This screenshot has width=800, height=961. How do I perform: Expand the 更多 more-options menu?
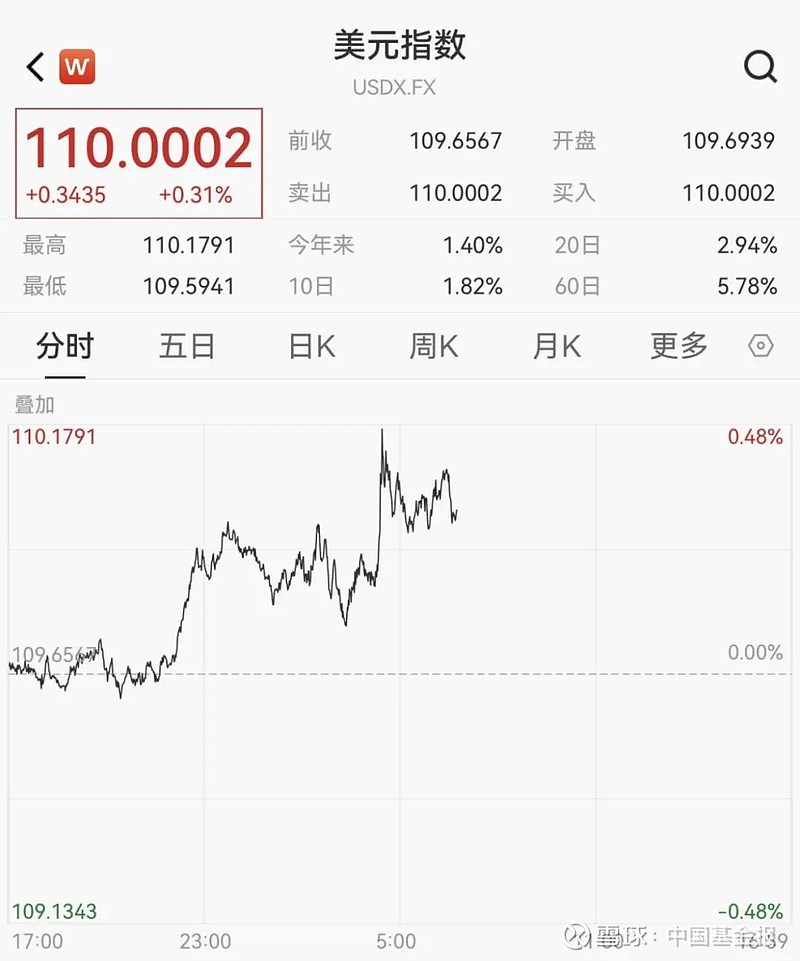[x=677, y=346]
